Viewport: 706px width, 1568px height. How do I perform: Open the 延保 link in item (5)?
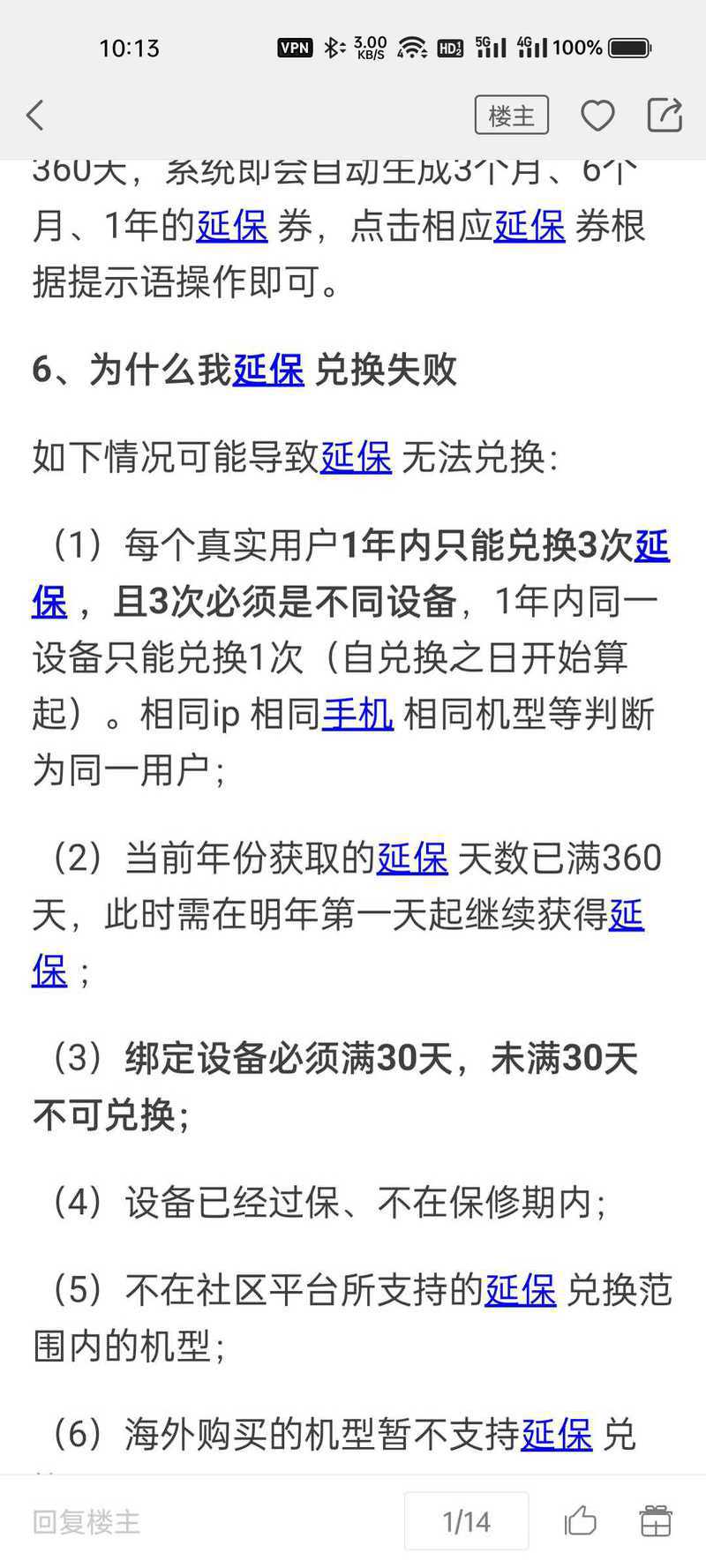(521, 1290)
